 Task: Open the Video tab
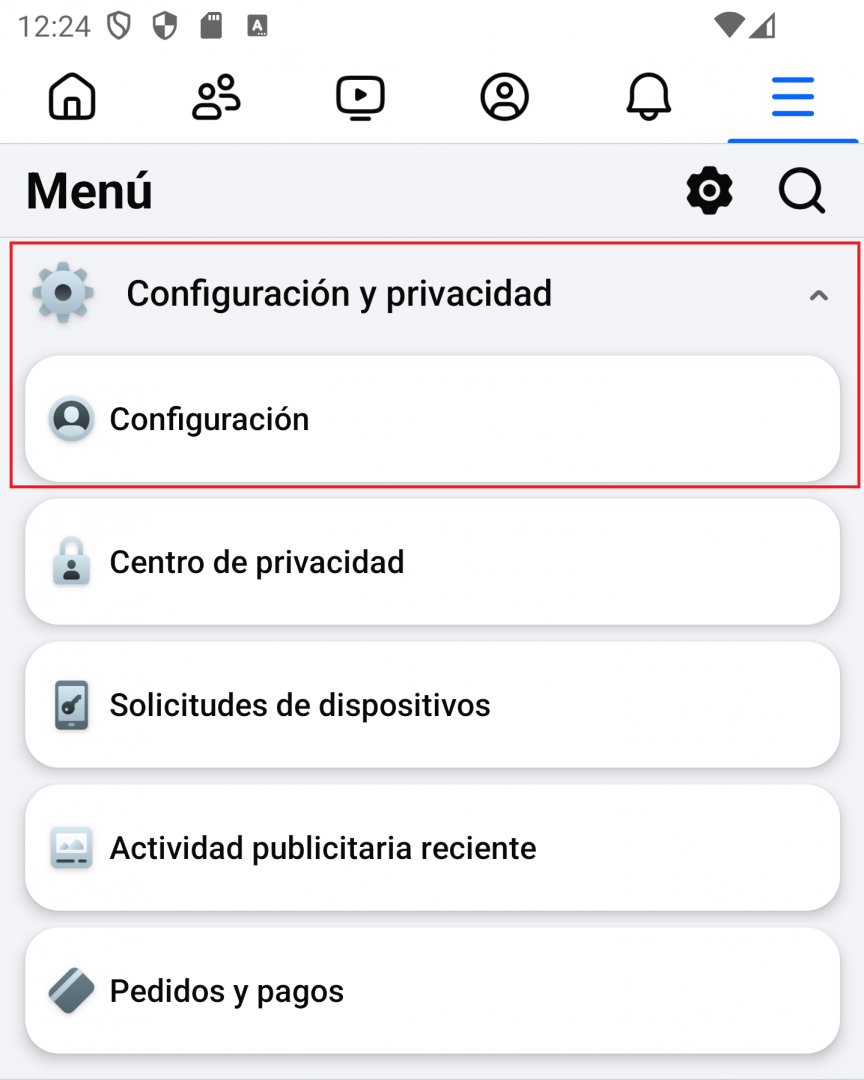pos(360,98)
